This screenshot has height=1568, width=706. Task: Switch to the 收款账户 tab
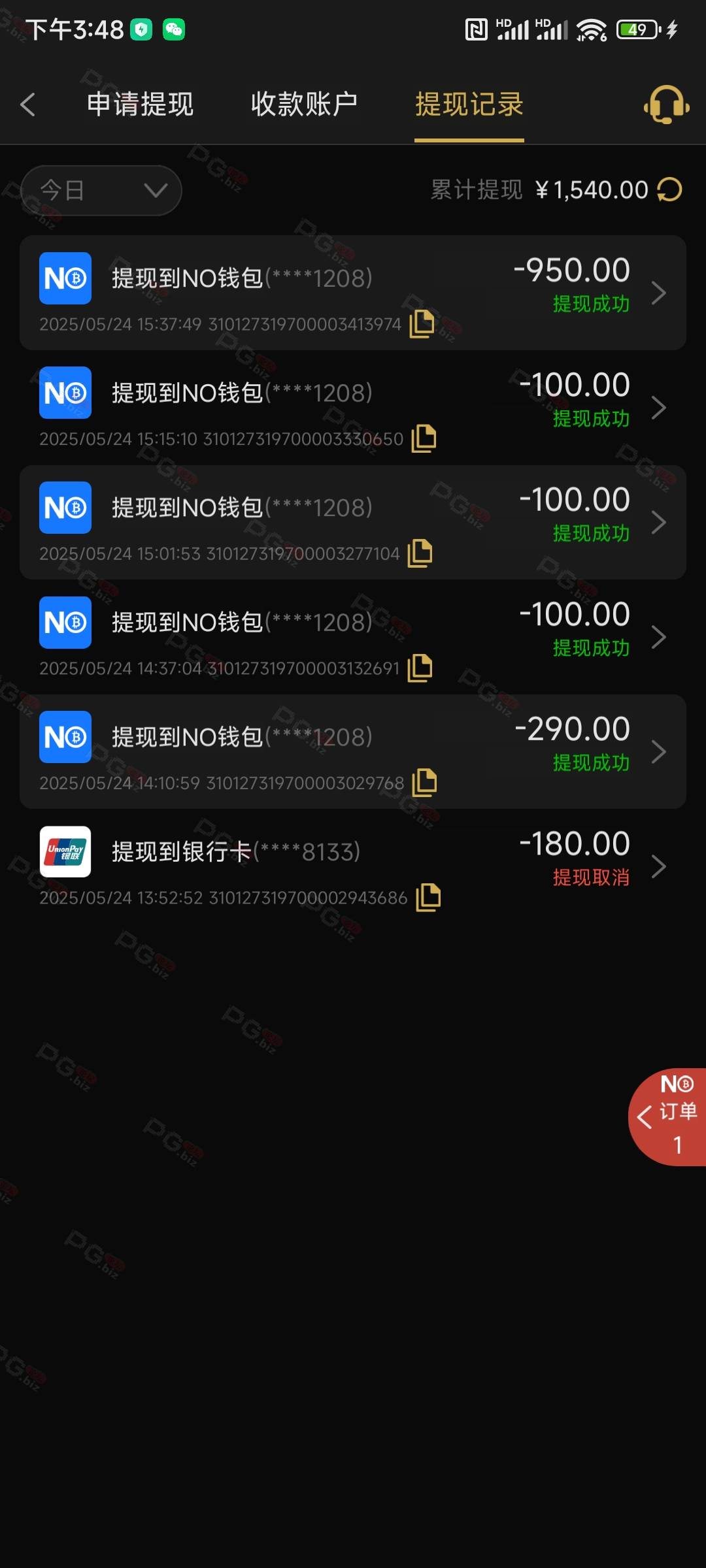(304, 105)
